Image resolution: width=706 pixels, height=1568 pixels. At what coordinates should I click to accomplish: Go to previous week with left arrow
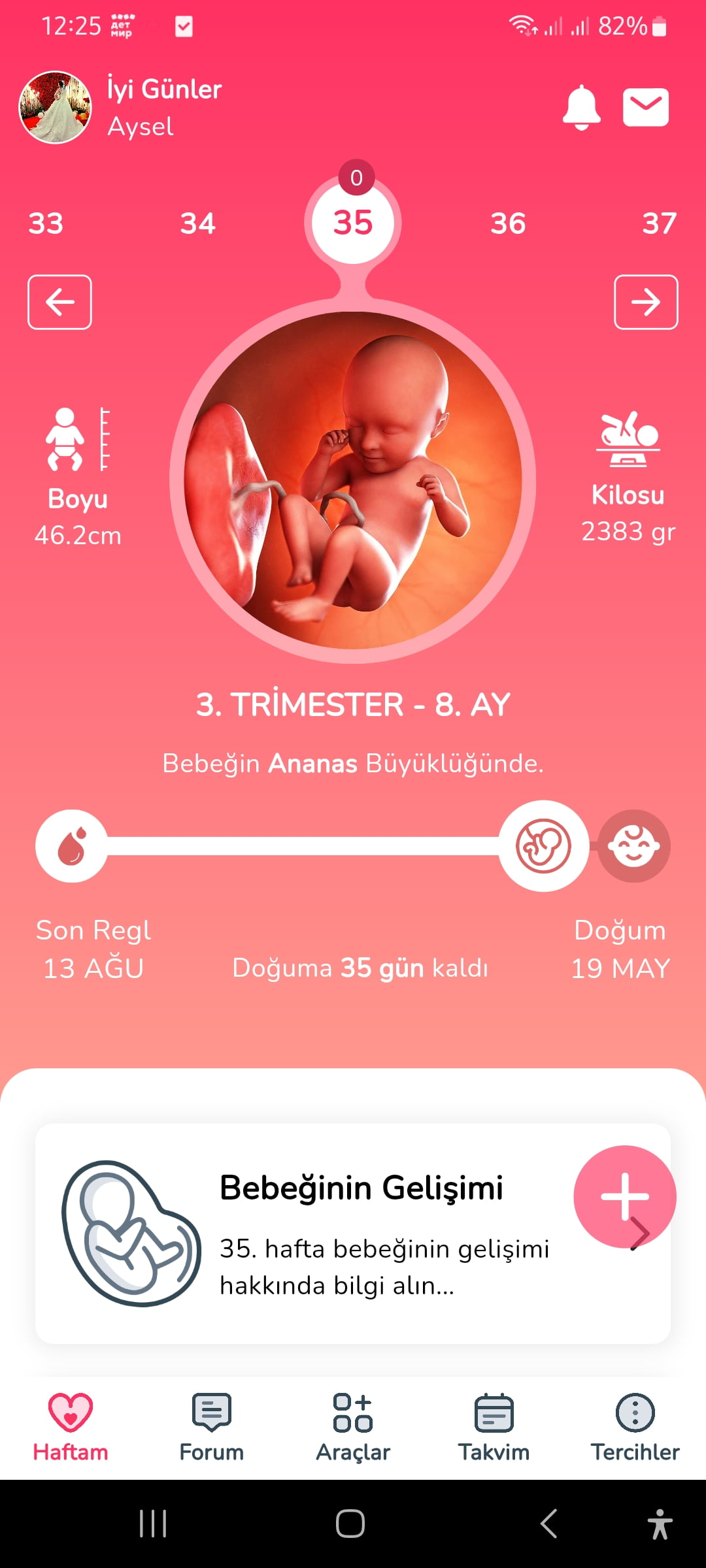point(59,302)
